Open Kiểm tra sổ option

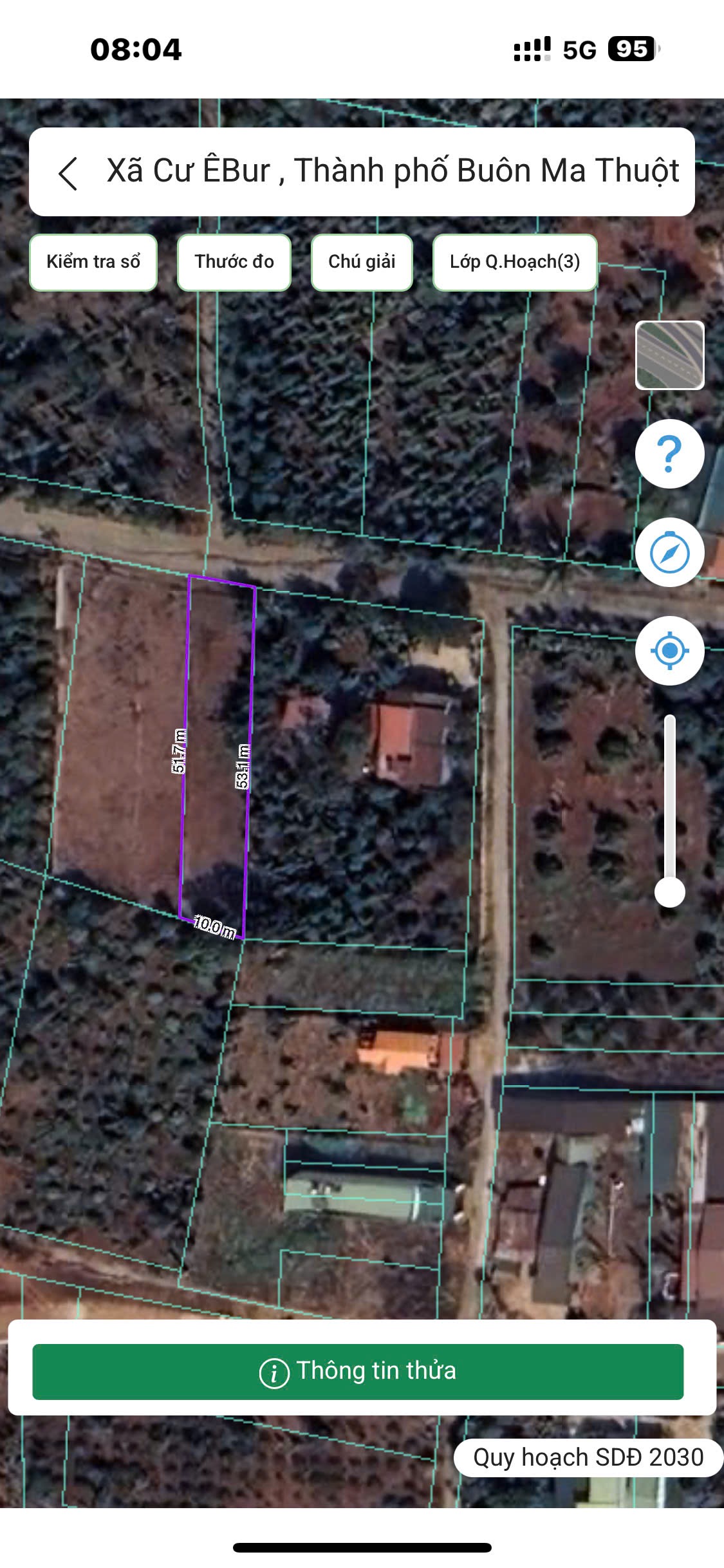(x=93, y=262)
